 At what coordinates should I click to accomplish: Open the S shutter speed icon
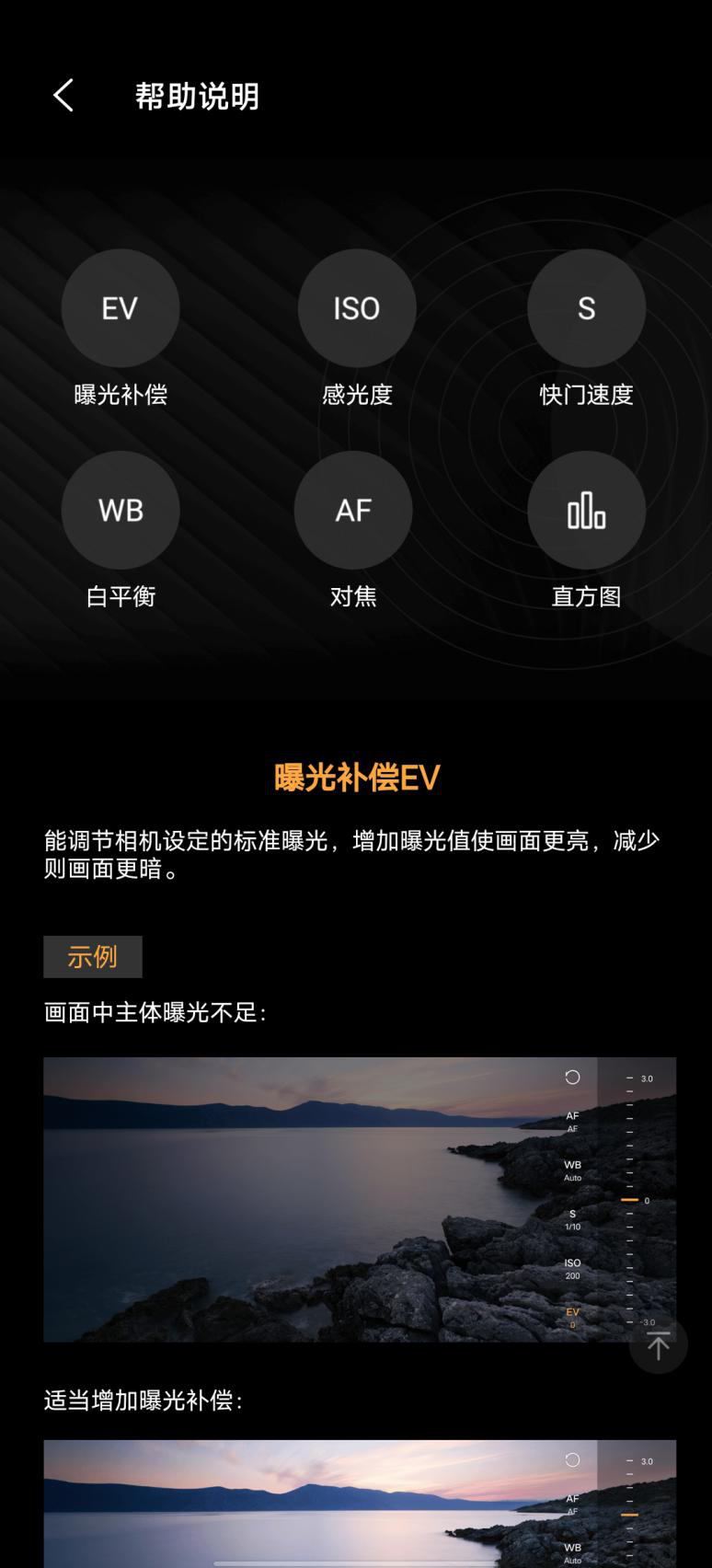(586, 307)
